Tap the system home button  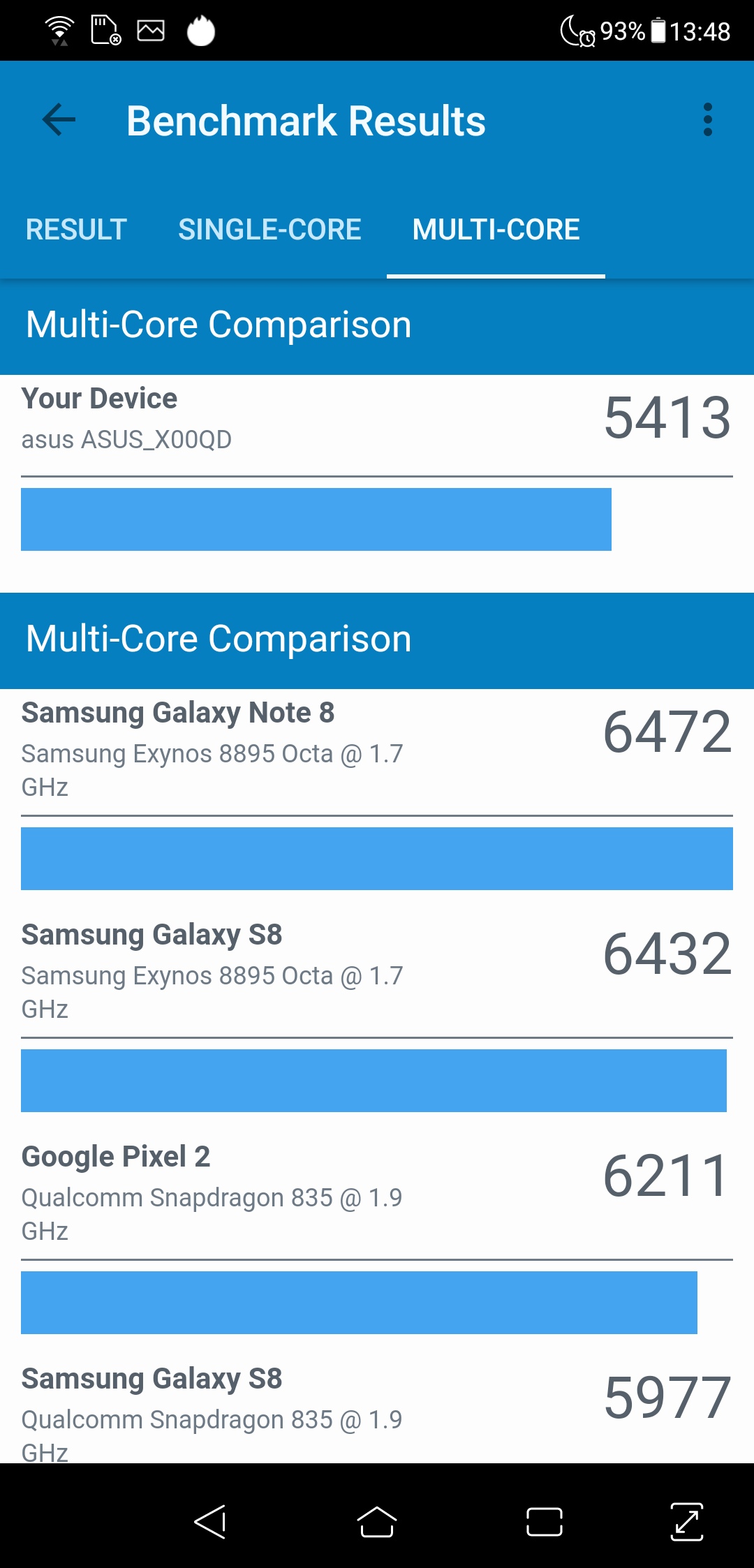(x=377, y=1522)
